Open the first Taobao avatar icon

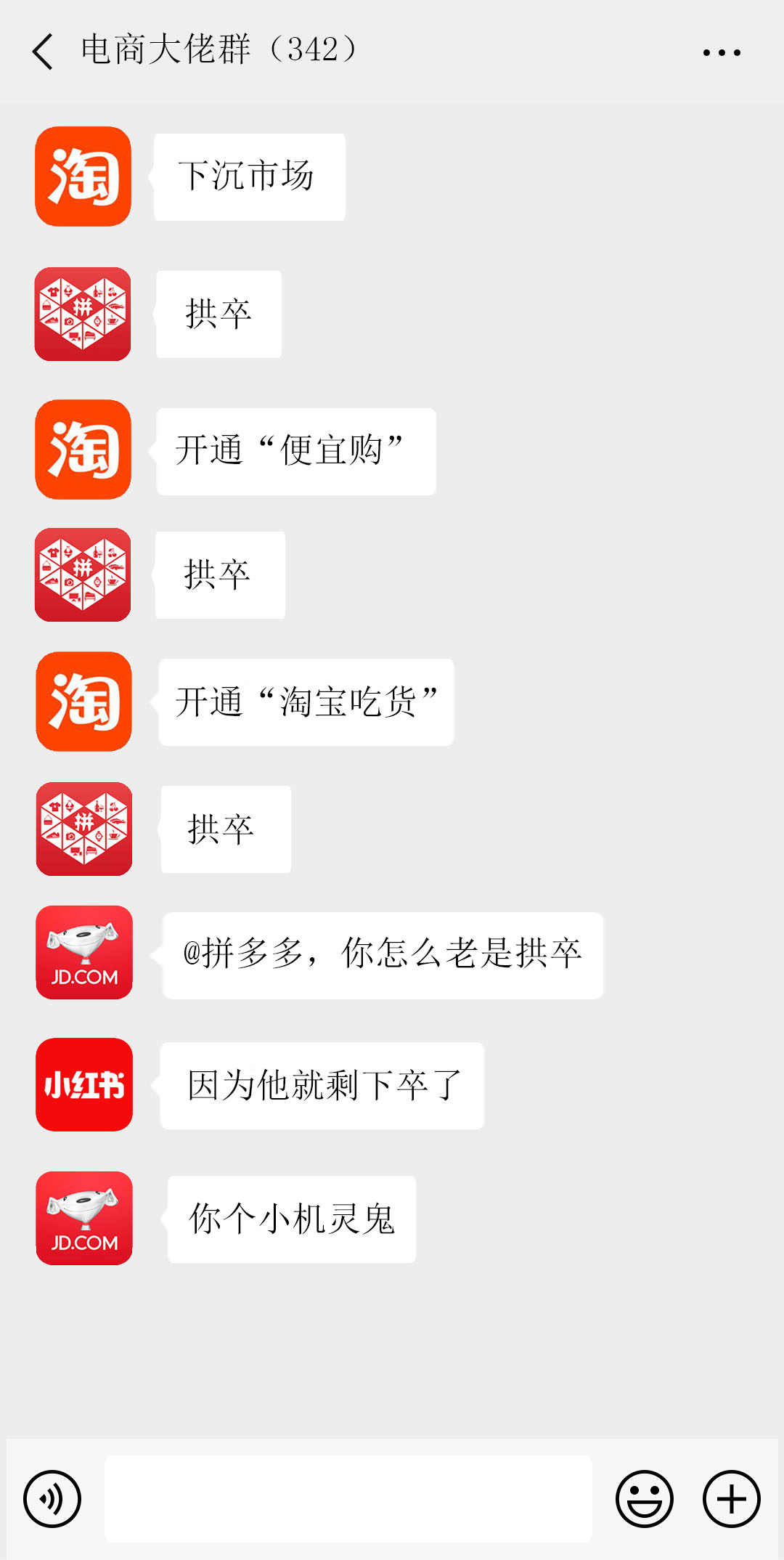[x=82, y=175]
